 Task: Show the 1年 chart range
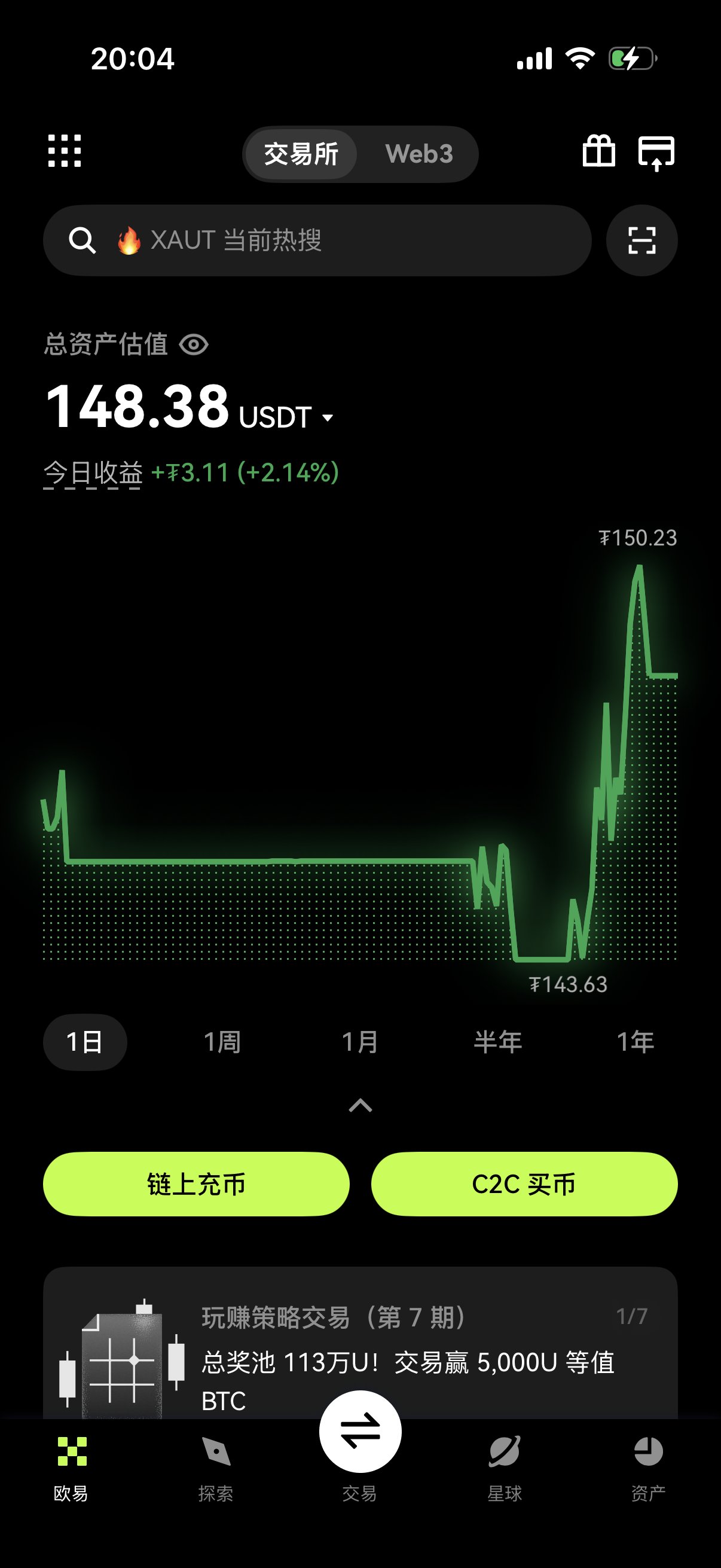pos(636,1042)
